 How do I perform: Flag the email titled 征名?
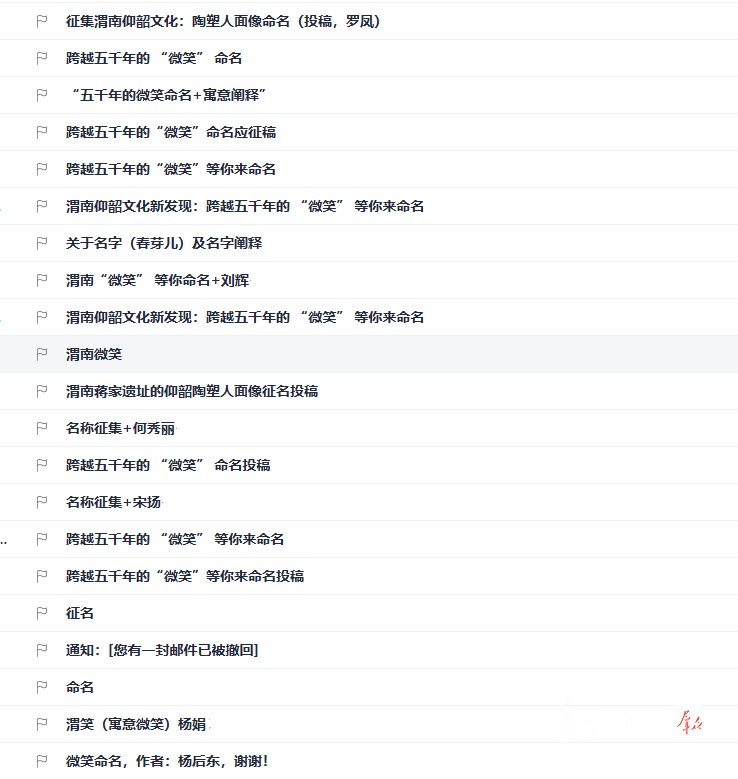[42, 613]
